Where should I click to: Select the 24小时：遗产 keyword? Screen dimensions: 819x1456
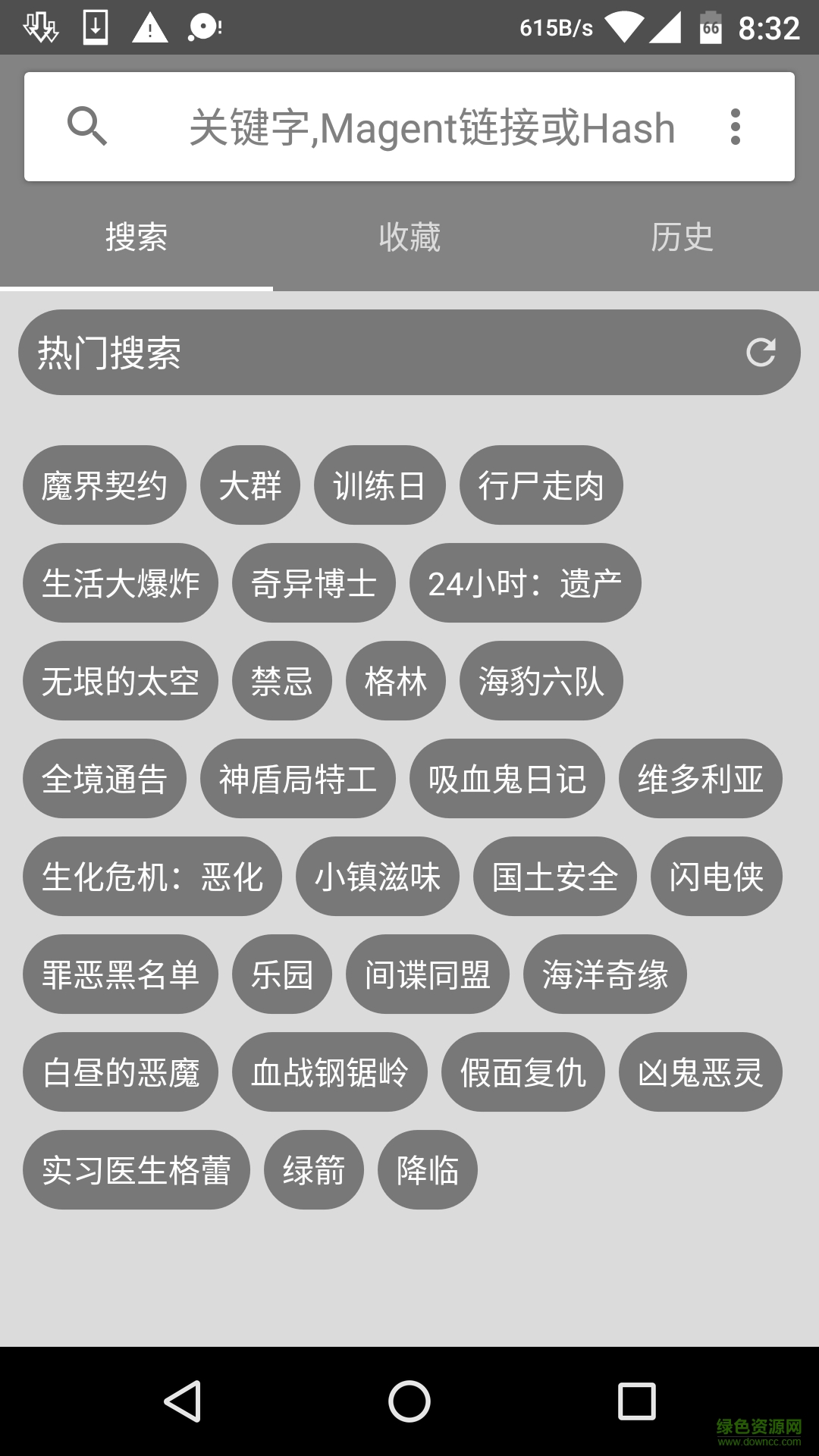coord(526,583)
